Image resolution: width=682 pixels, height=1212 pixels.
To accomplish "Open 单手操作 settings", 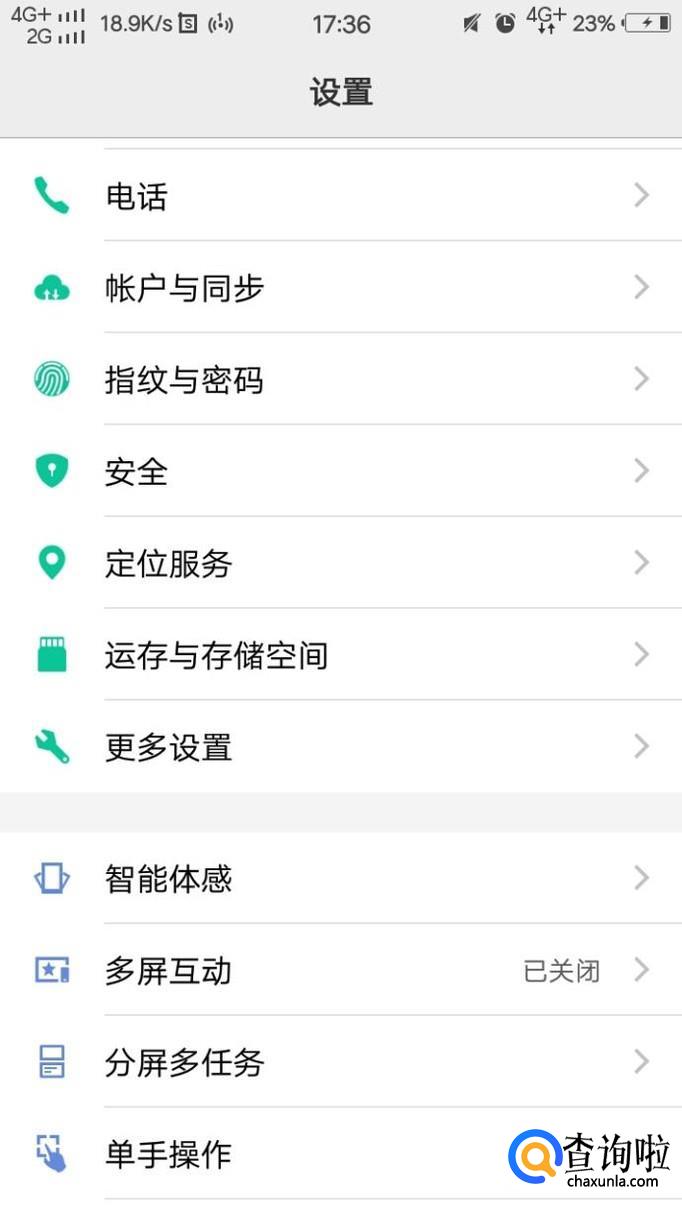I will click(300, 1154).
